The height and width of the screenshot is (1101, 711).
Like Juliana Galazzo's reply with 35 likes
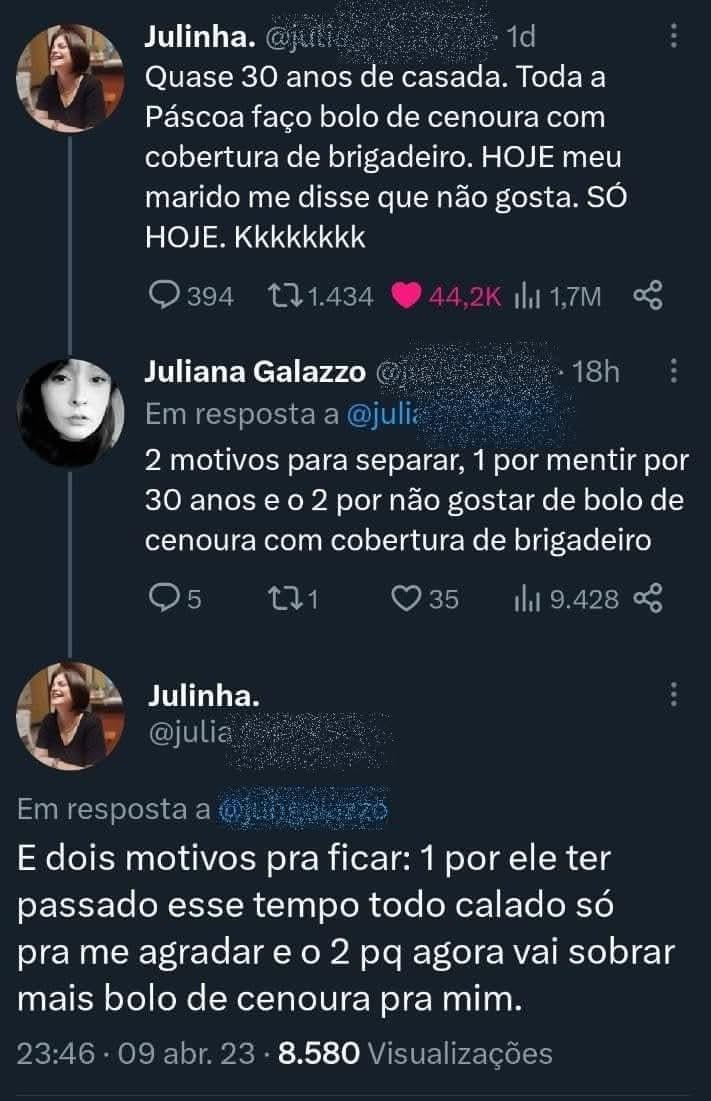coord(405,598)
